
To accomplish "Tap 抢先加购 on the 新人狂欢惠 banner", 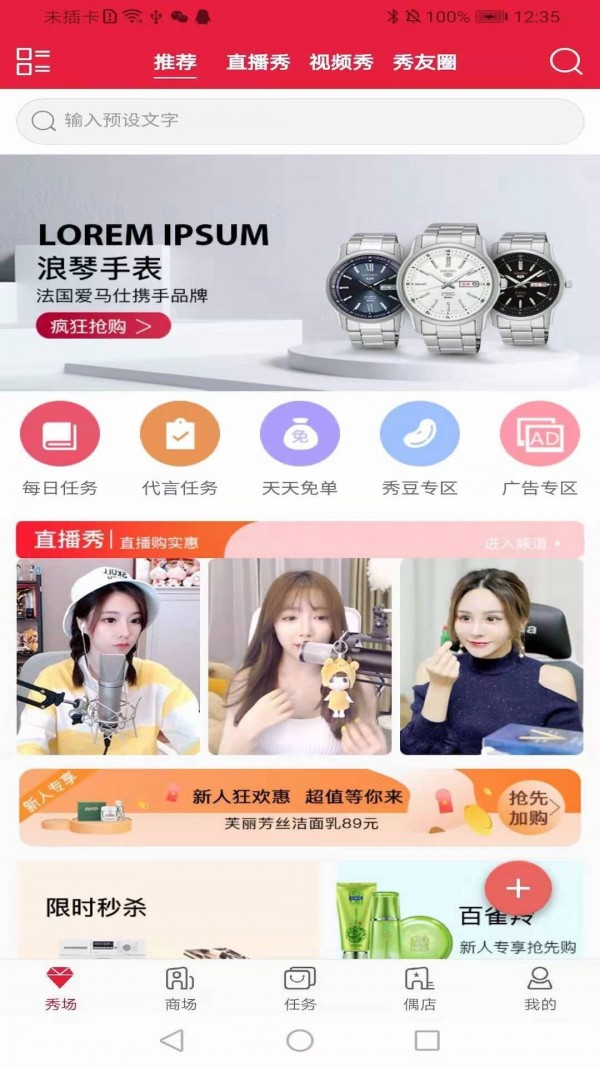I will (530, 807).
